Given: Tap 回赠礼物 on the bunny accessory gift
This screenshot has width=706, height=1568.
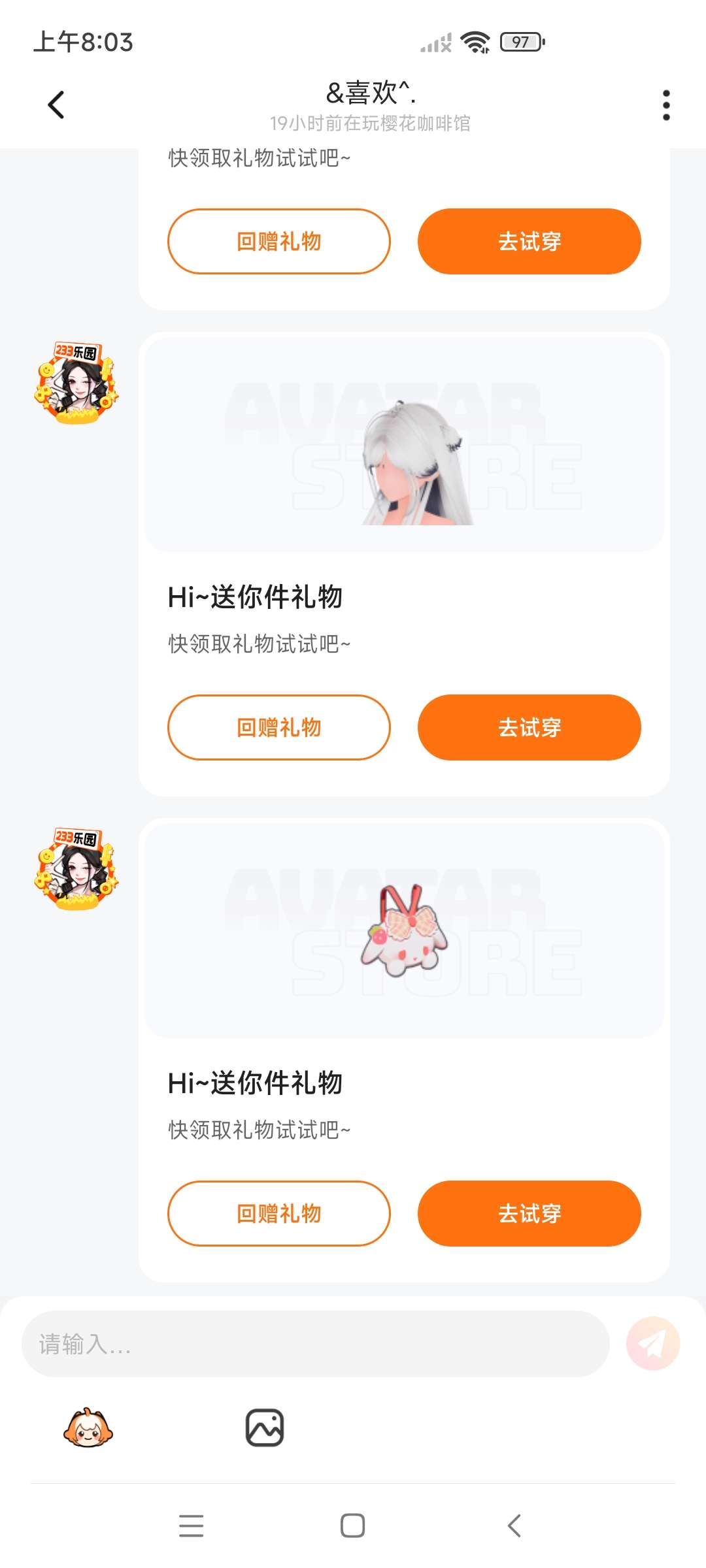Looking at the screenshot, I should tap(279, 1213).
